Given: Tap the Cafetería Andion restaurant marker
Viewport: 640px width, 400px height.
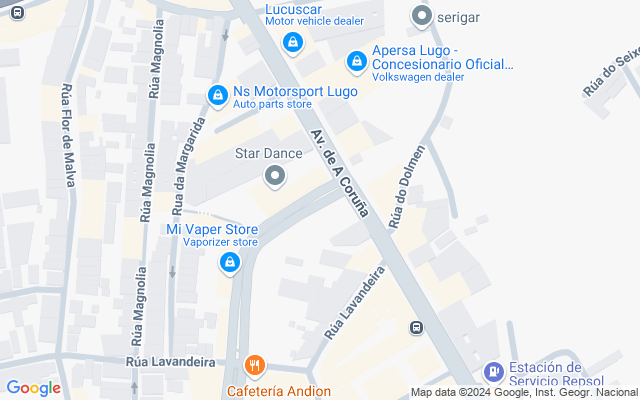Looking at the screenshot, I should click(x=255, y=366).
